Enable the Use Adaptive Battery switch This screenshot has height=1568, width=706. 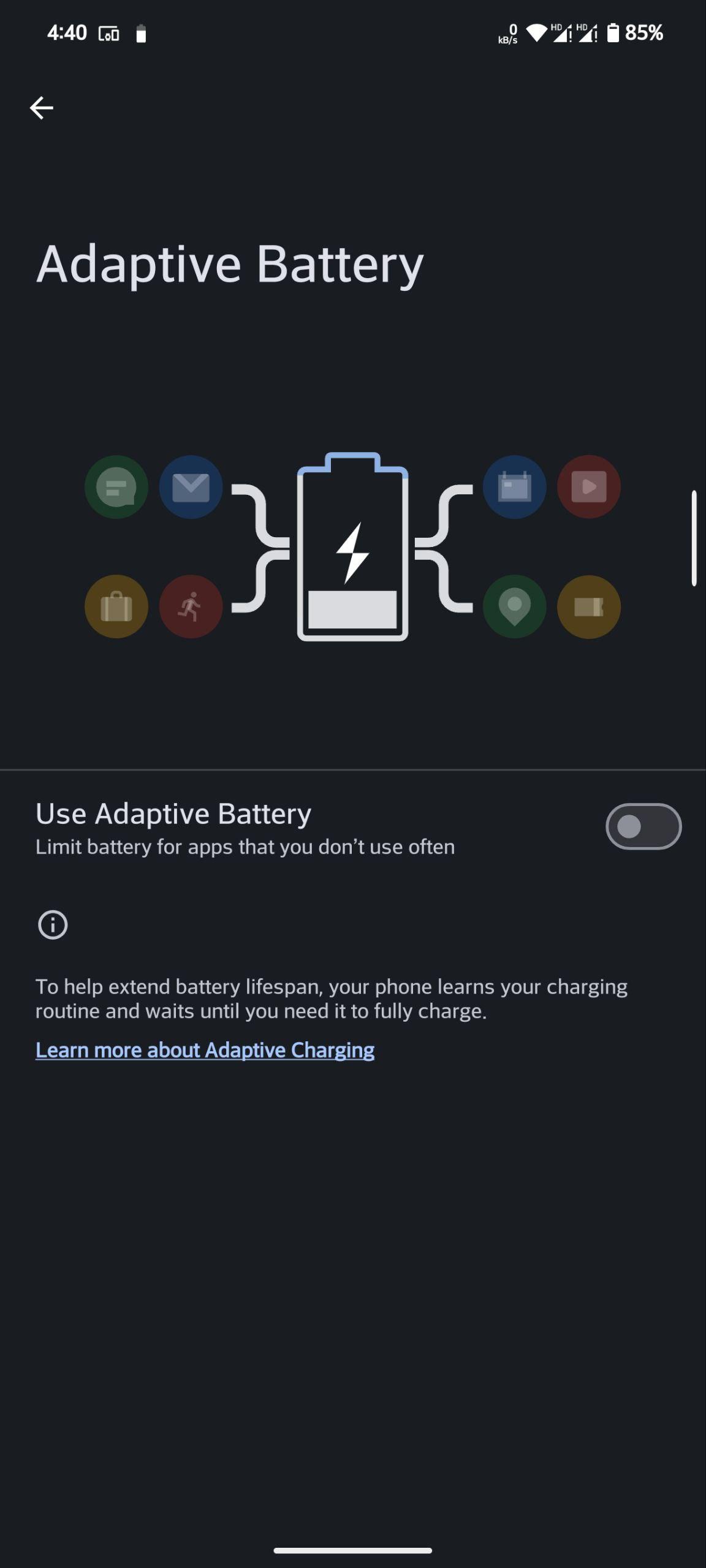(643, 826)
